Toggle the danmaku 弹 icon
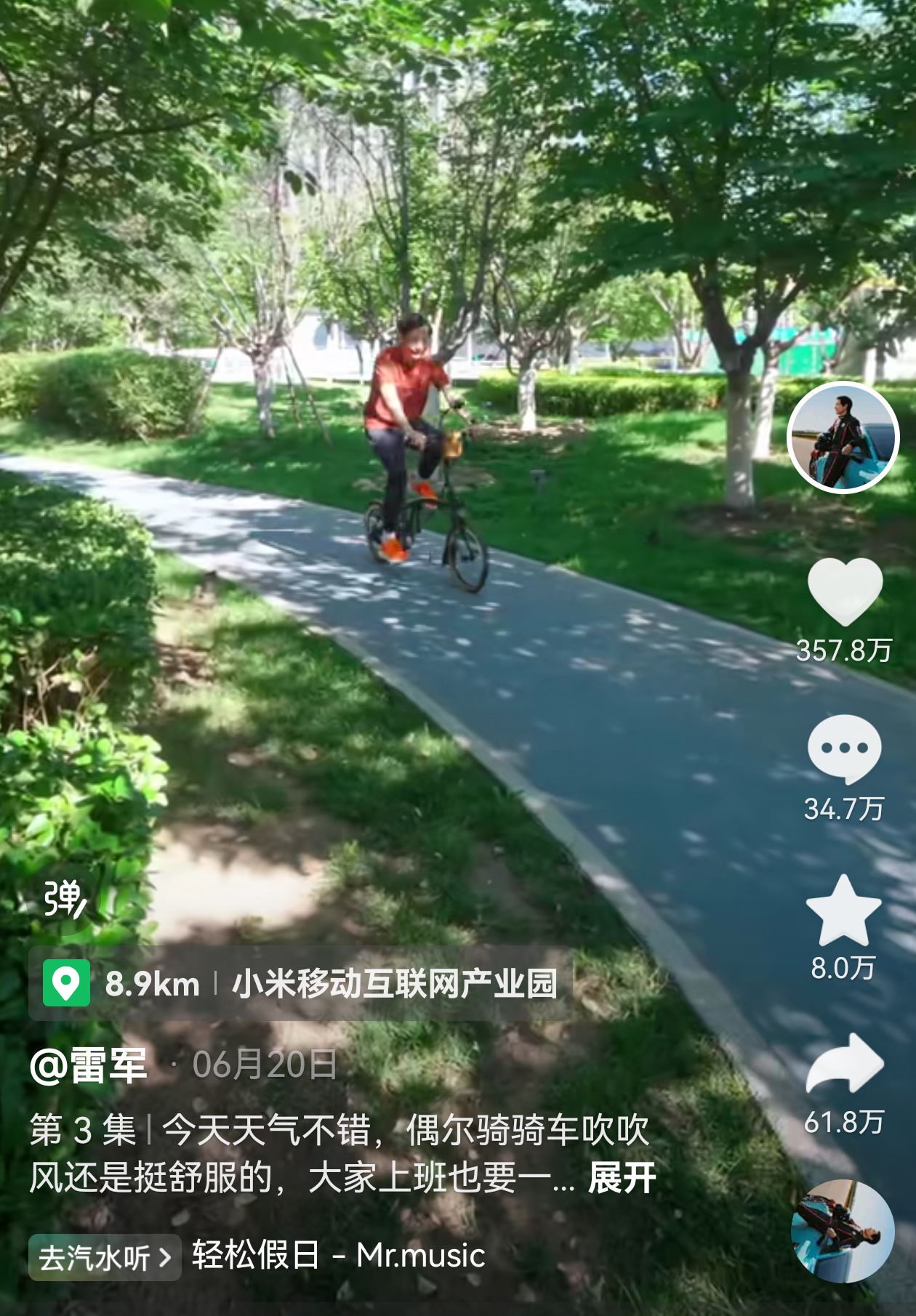Viewport: 916px width, 1316px height. [x=65, y=900]
